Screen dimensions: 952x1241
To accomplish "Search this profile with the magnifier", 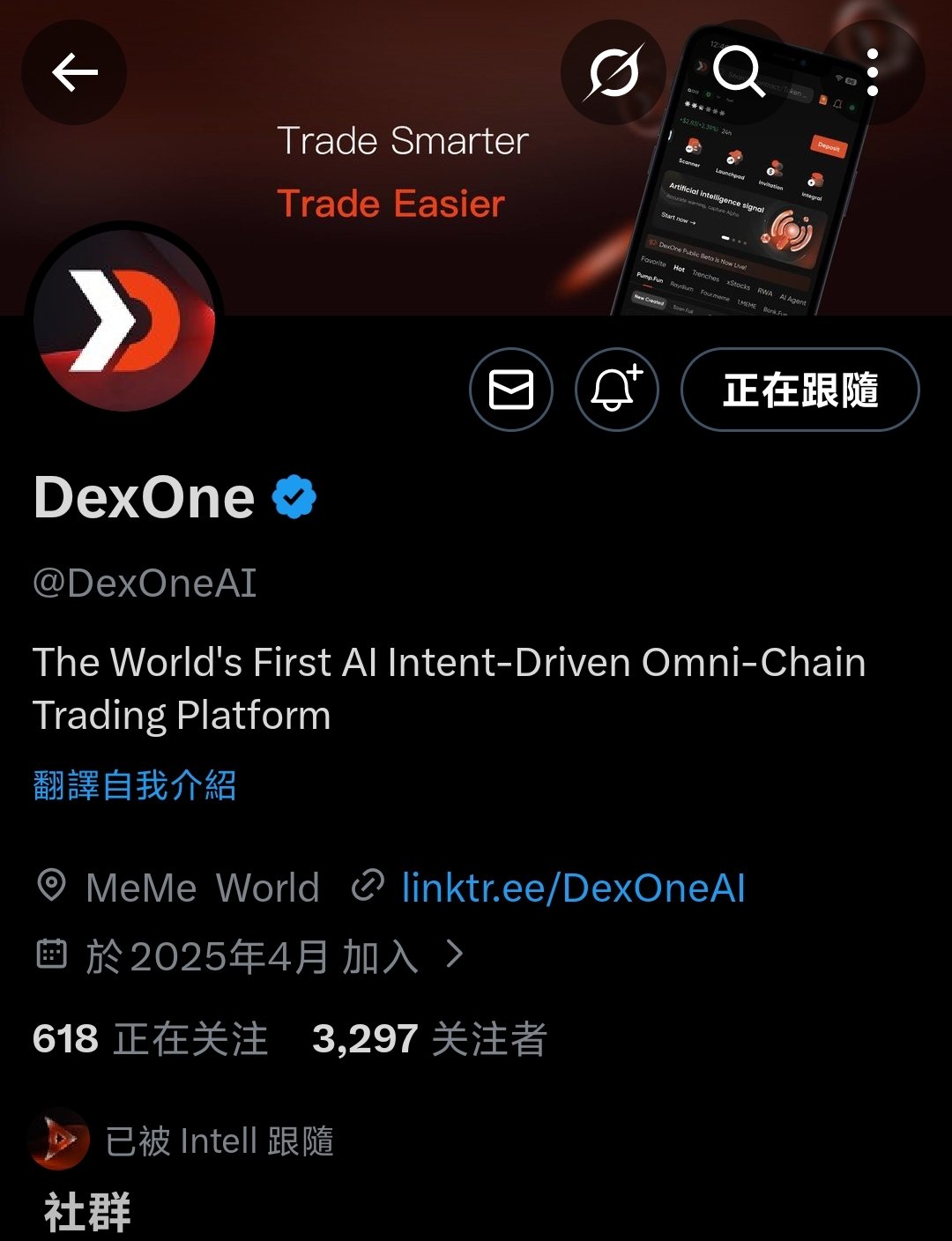I will (738, 72).
